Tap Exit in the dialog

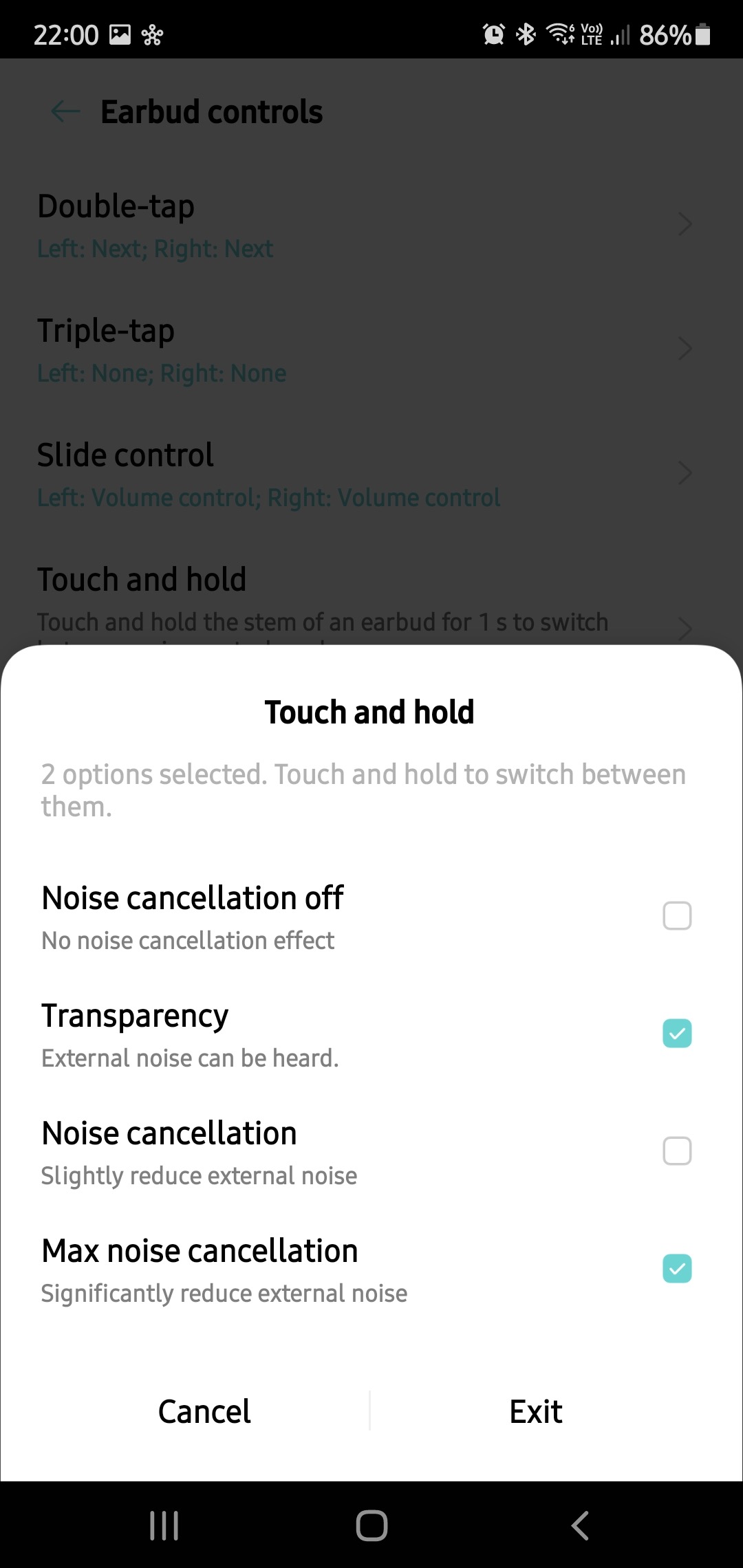536,1412
